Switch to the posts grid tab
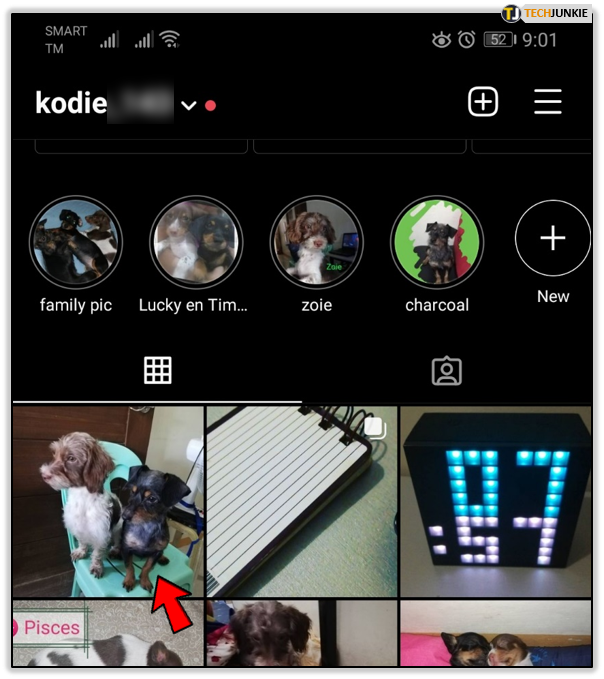 click(x=157, y=371)
